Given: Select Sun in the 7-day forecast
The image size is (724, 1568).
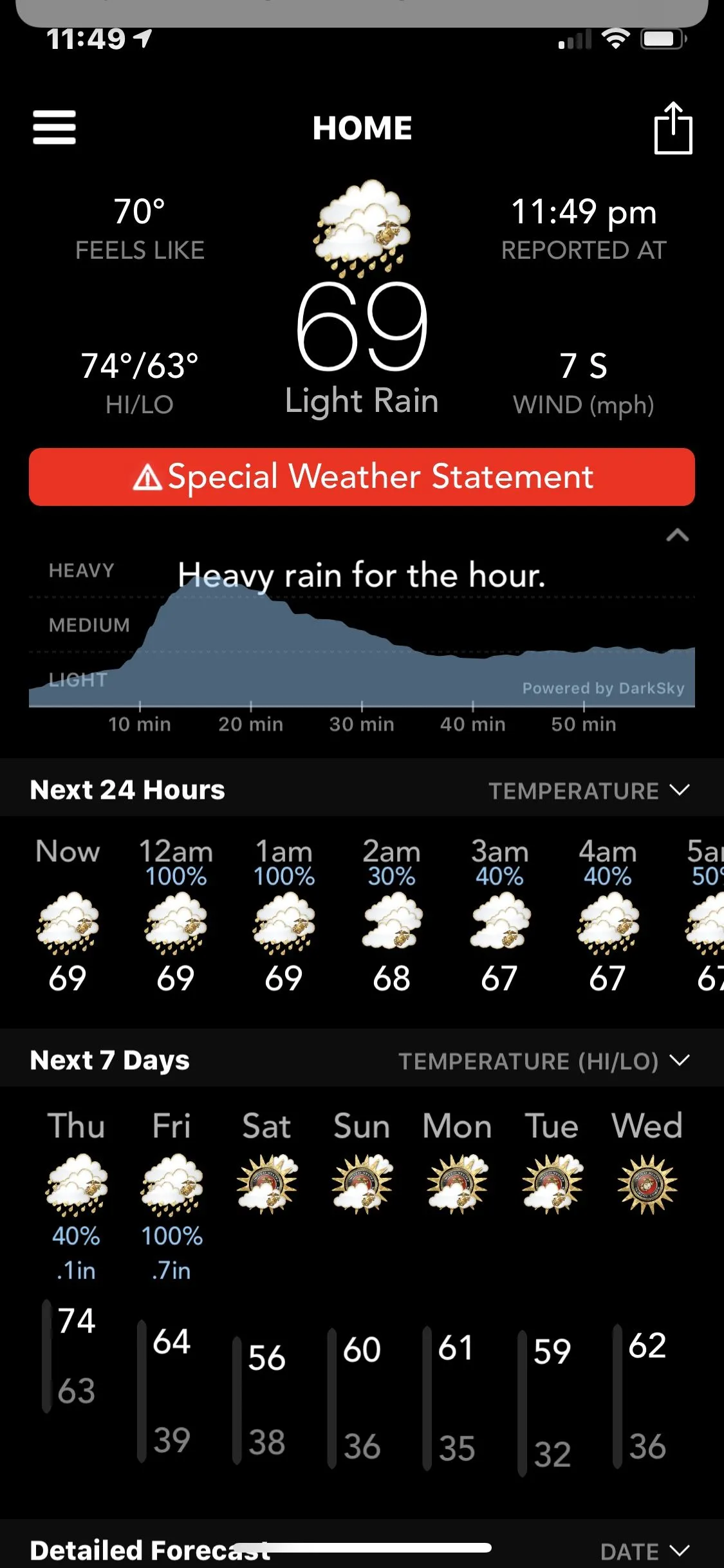Looking at the screenshot, I should [362, 1184].
